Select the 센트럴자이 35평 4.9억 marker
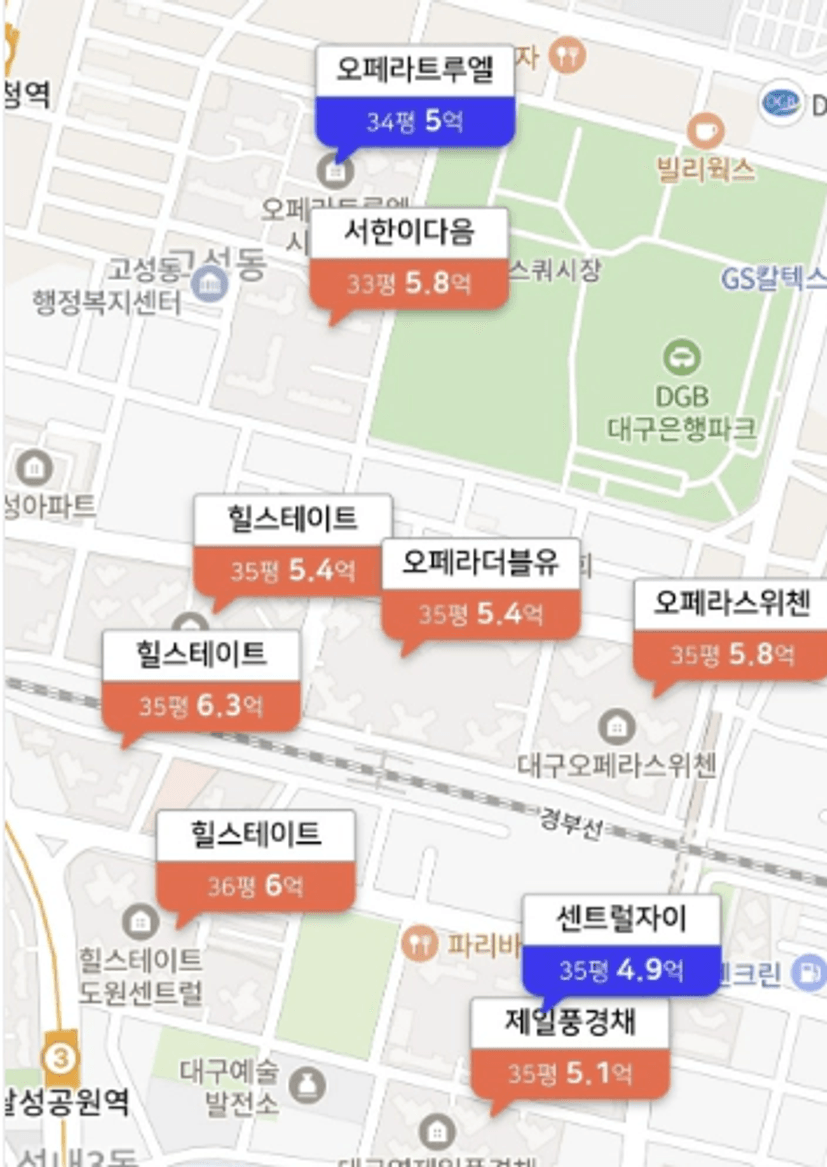Image resolution: width=827 pixels, height=1167 pixels. [621, 945]
